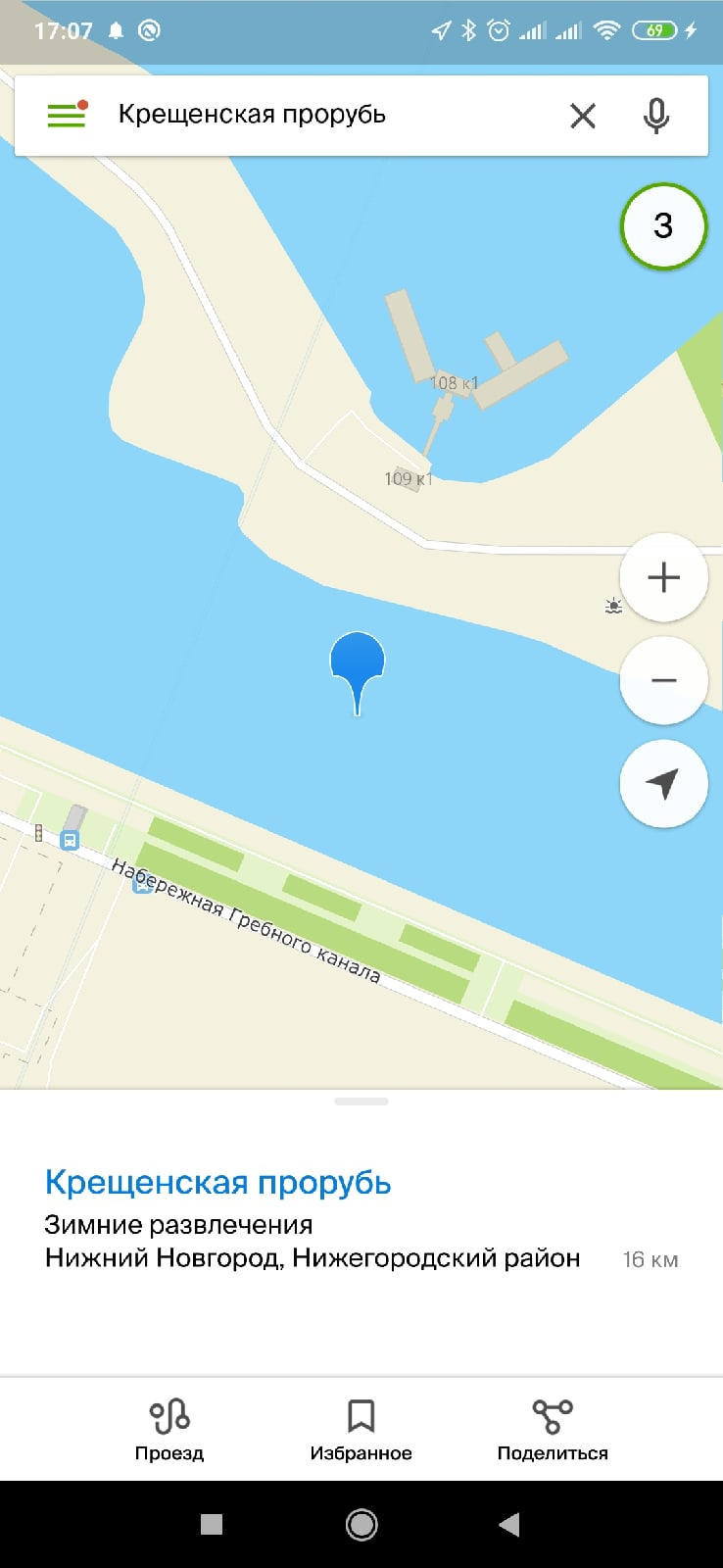Go to the home screen
The image size is (723, 1568).
[361, 1524]
